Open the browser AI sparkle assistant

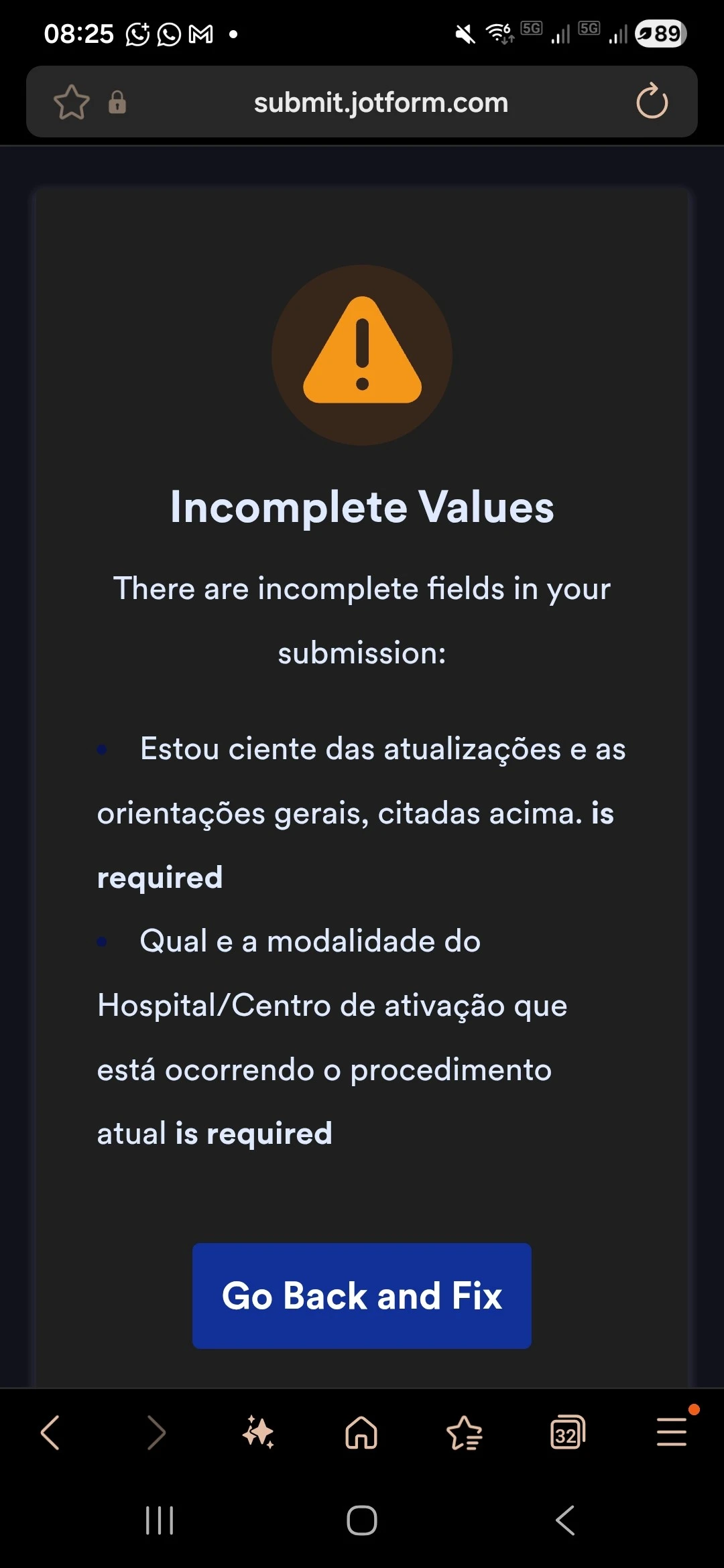point(258,1433)
